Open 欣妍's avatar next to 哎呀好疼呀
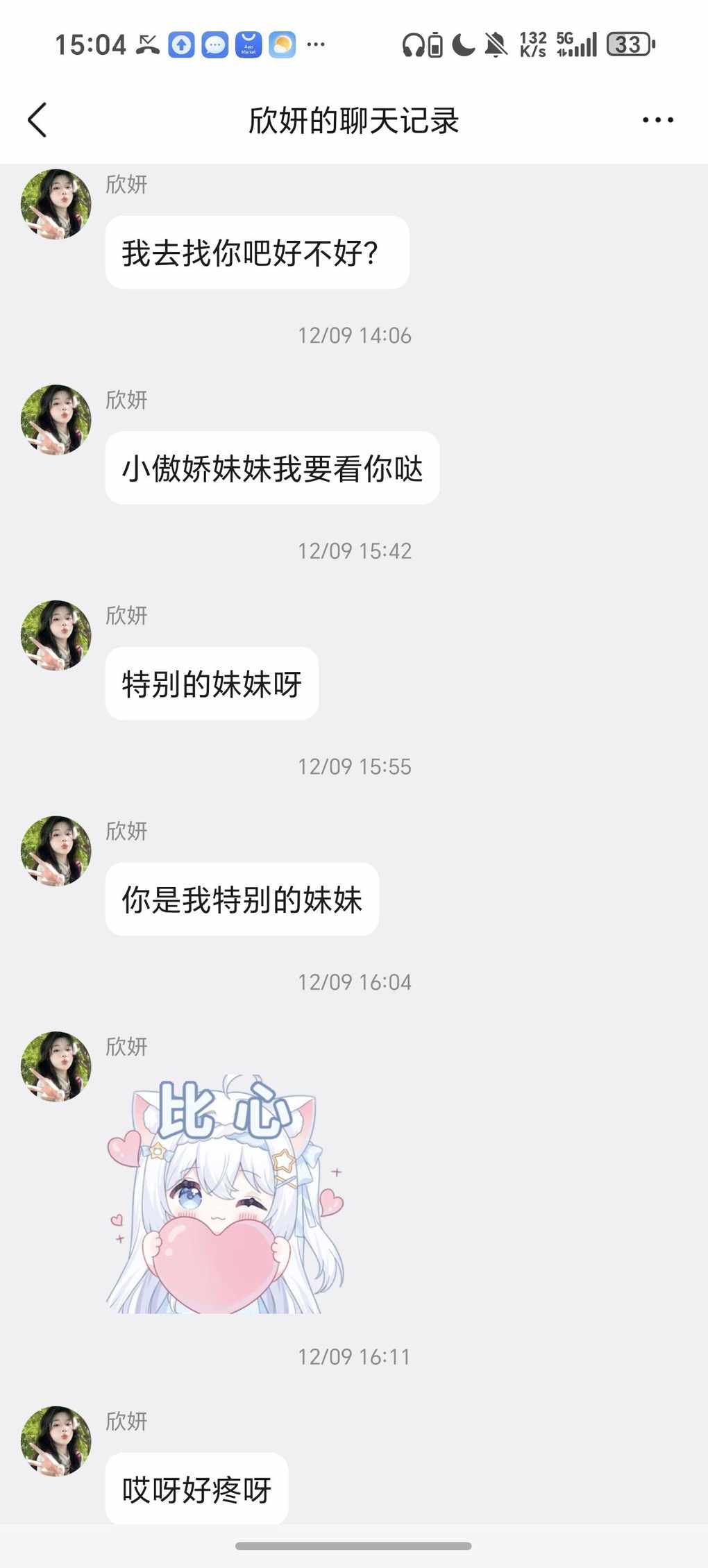 click(56, 1440)
